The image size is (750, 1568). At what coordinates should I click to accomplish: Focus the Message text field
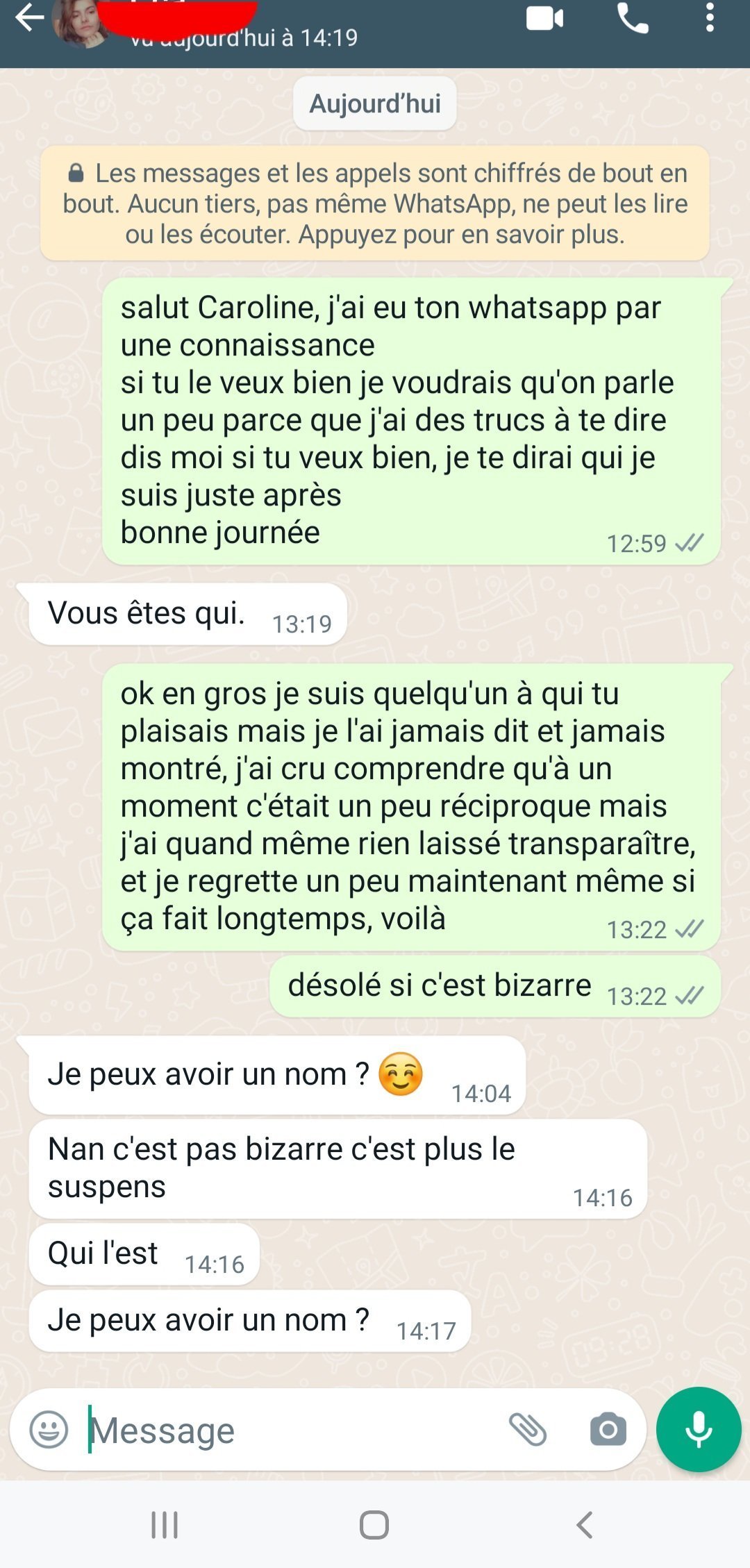(292, 1430)
